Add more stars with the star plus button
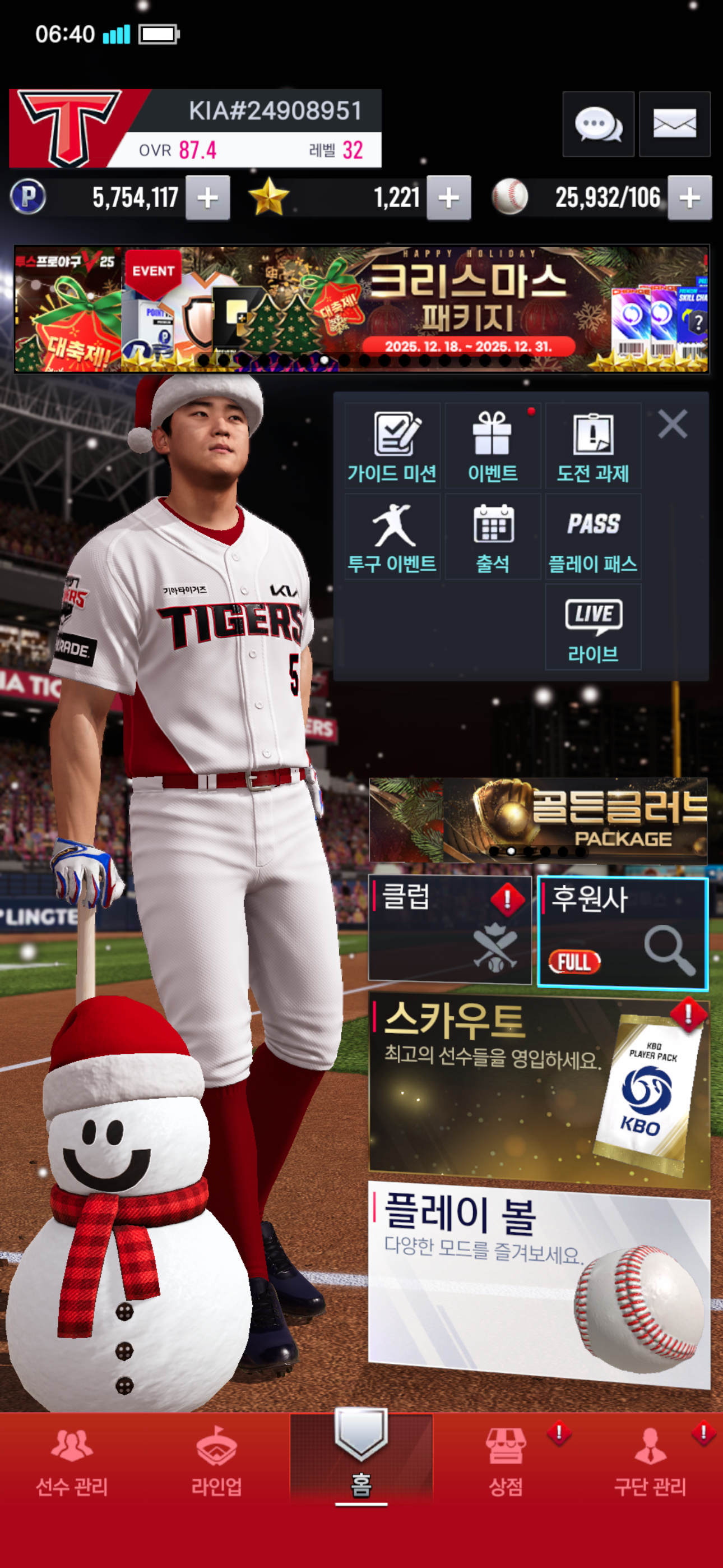This screenshot has height=1568, width=723. (x=448, y=198)
